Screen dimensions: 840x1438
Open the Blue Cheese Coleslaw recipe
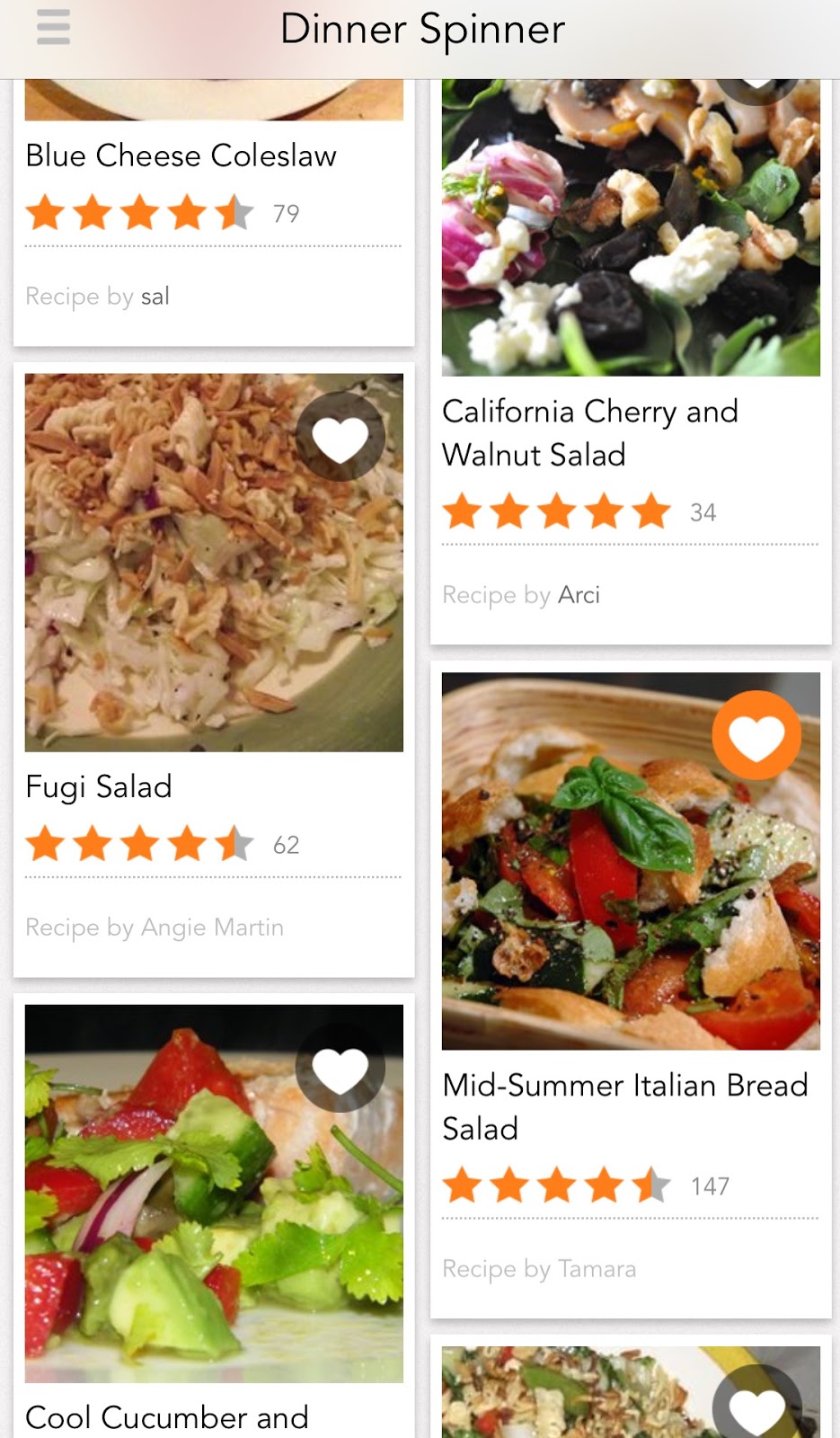[x=181, y=156]
